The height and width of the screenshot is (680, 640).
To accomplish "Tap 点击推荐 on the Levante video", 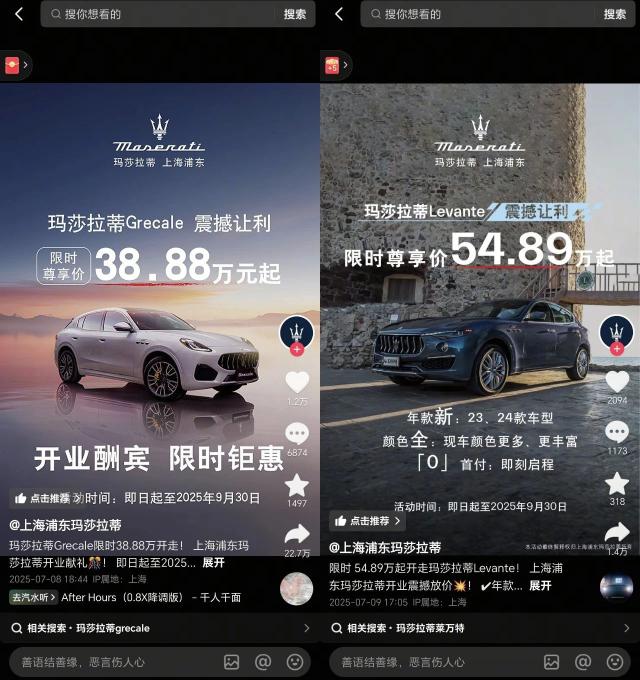I will 366,521.
